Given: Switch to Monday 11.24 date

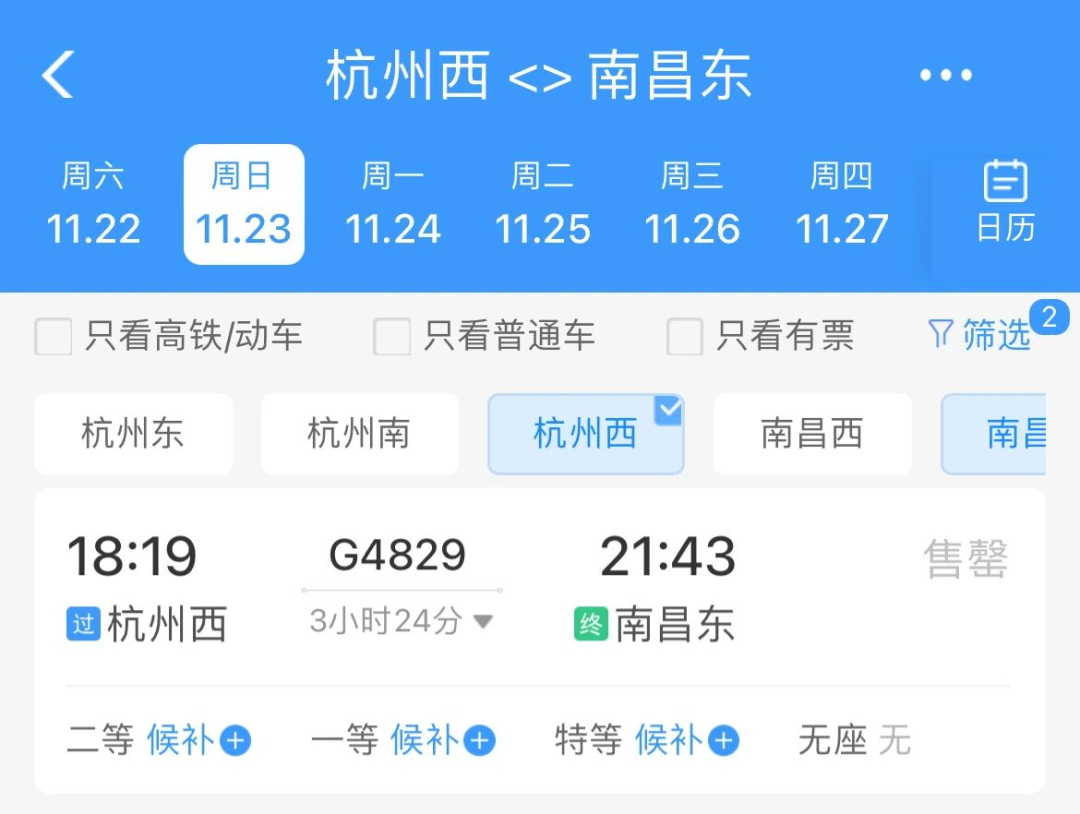Looking at the screenshot, I should tap(393, 204).
